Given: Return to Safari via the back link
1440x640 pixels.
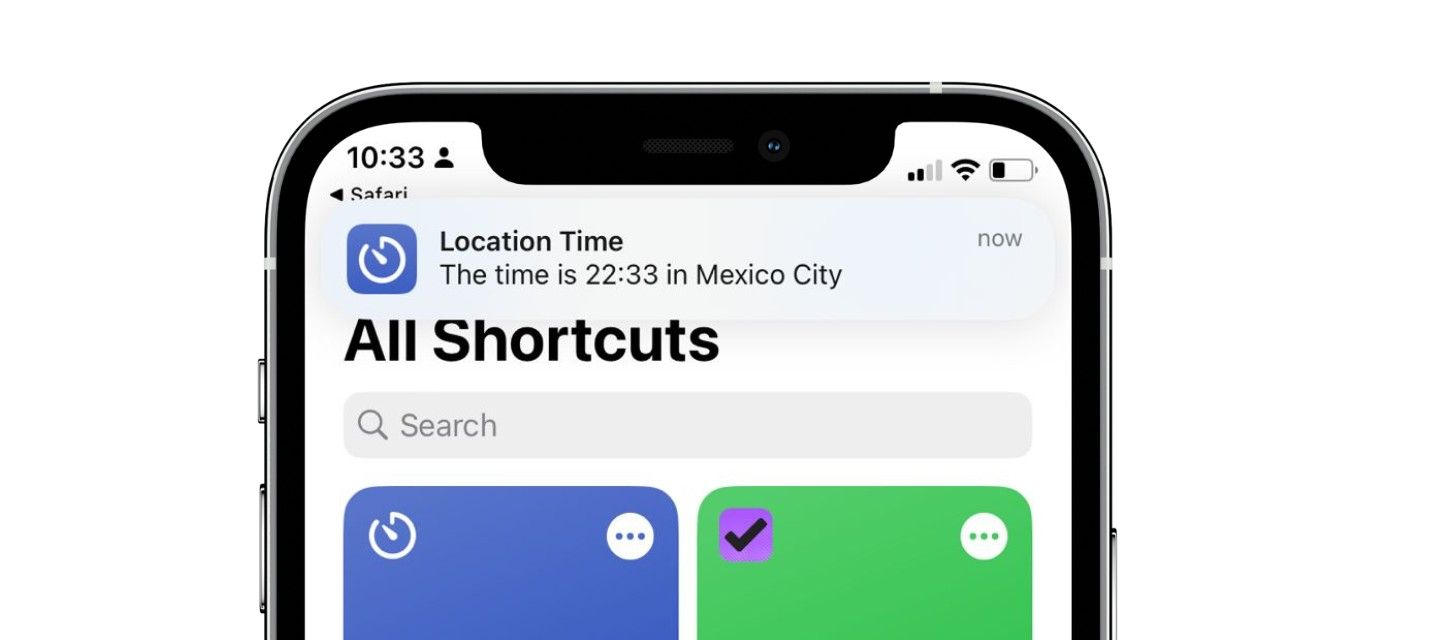Looking at the screenshot, I should click(x=369, y=193).
